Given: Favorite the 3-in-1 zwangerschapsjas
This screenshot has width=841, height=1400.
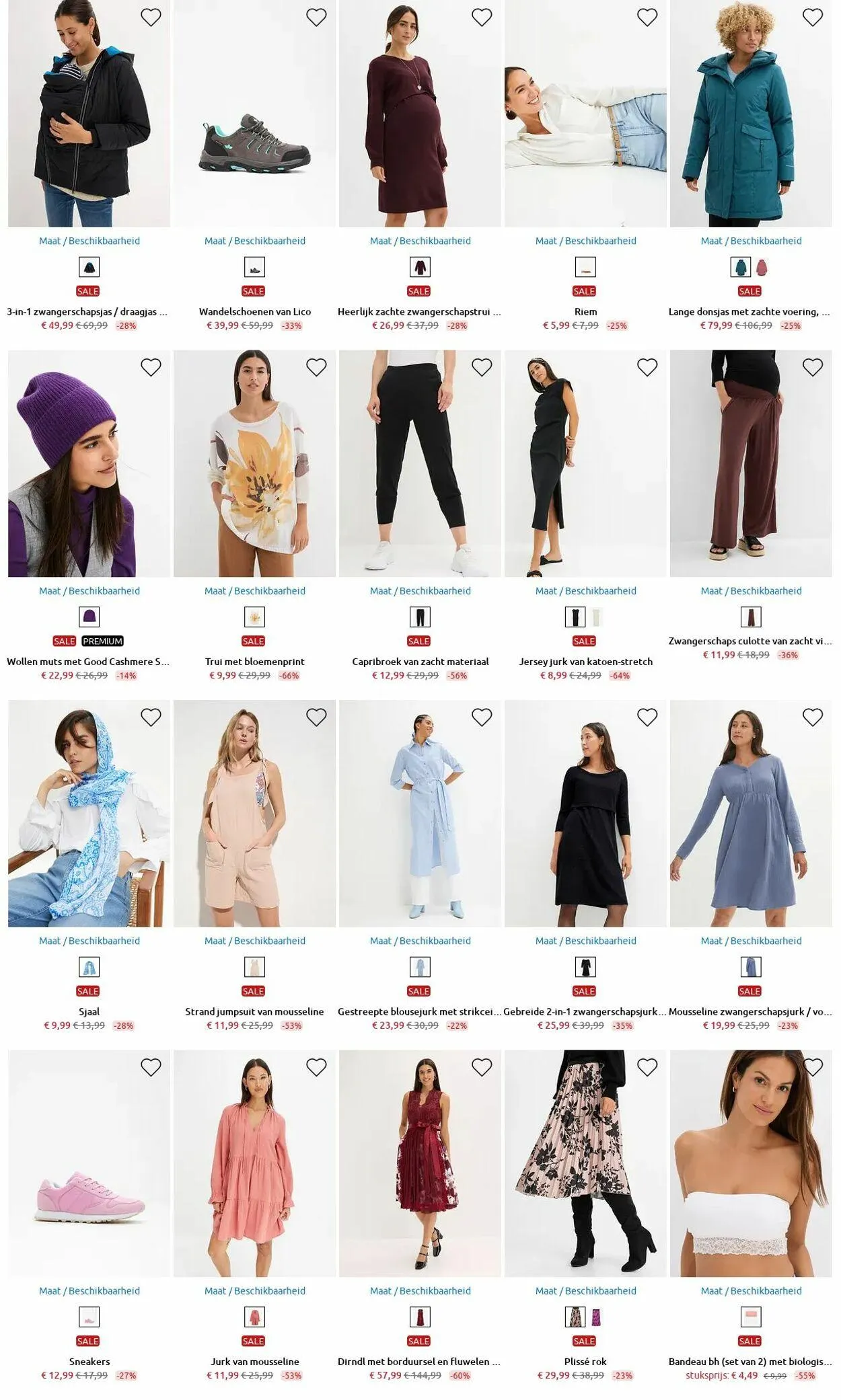Looking at the screenshot, I should [x=151, y=17].
